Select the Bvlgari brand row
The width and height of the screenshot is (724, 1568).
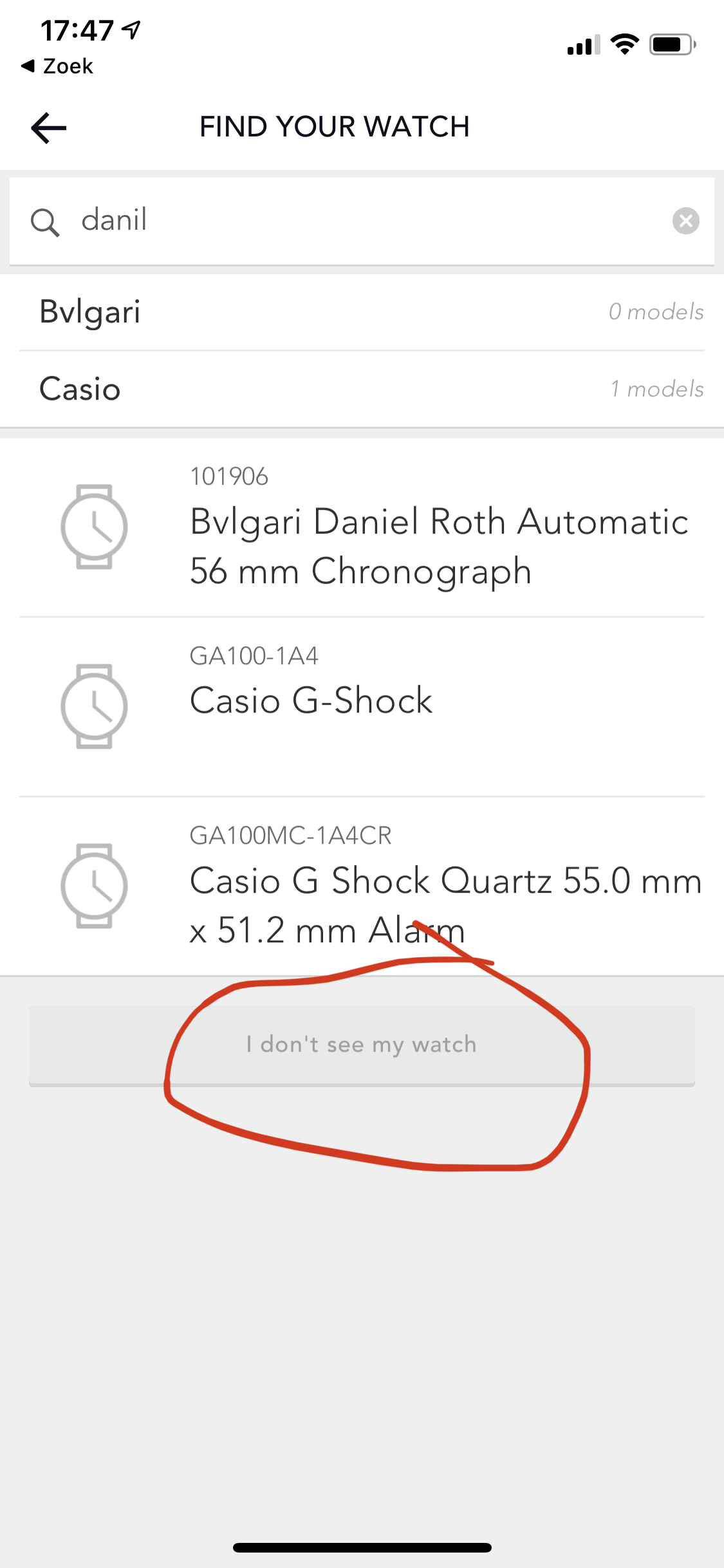pos(362,312)
